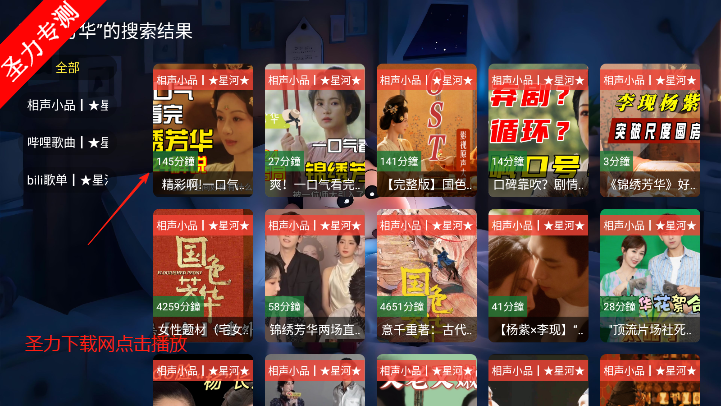Open the 4259分鐘 女性题材 video
Screen dimensions: 721x406
[203, 276]
